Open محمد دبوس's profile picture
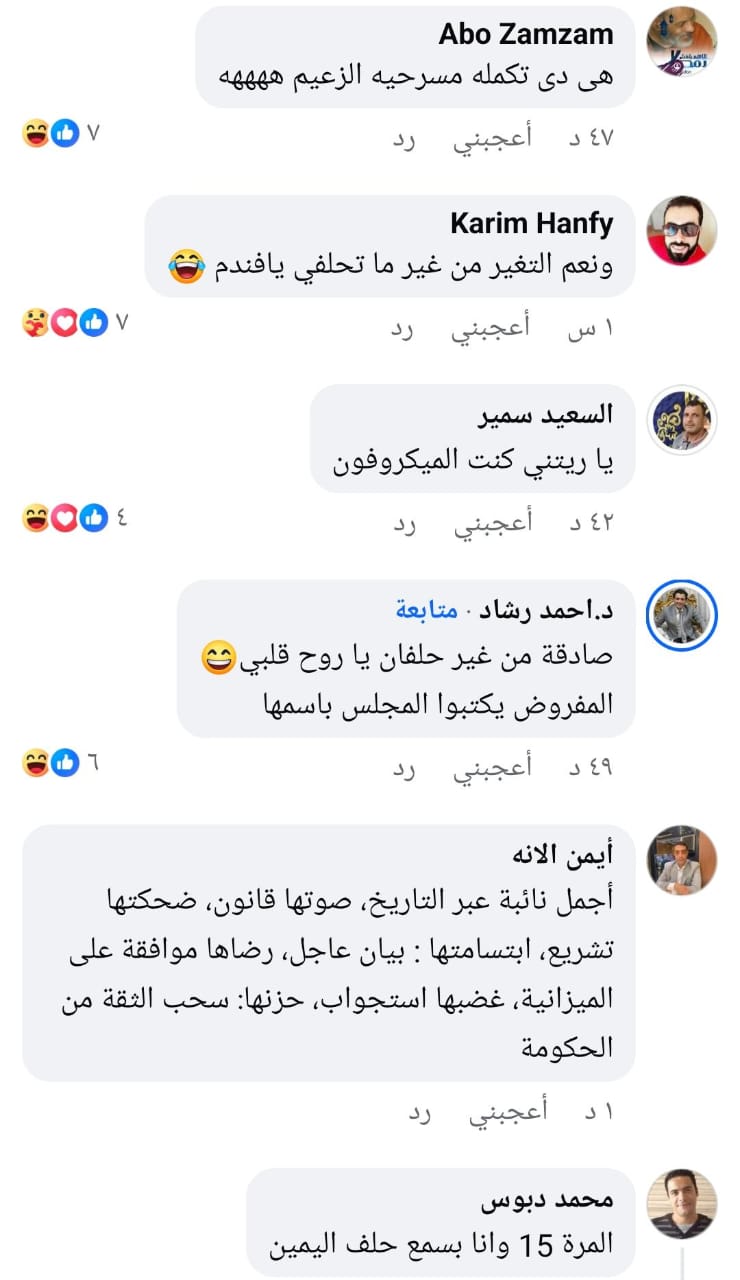Screen dimensions: 740x1280 pyautogui.click(x=683, y=1204)
